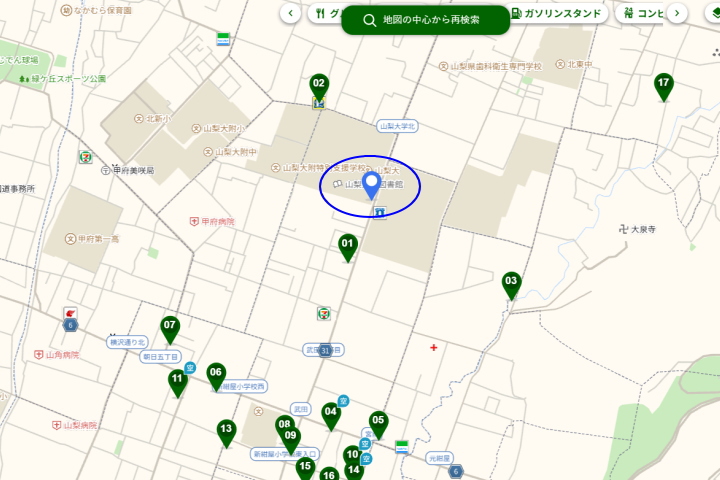720x480 pixels.
Task: Open map marker 07
Action: pyautogui.click(x=170, y=328)
